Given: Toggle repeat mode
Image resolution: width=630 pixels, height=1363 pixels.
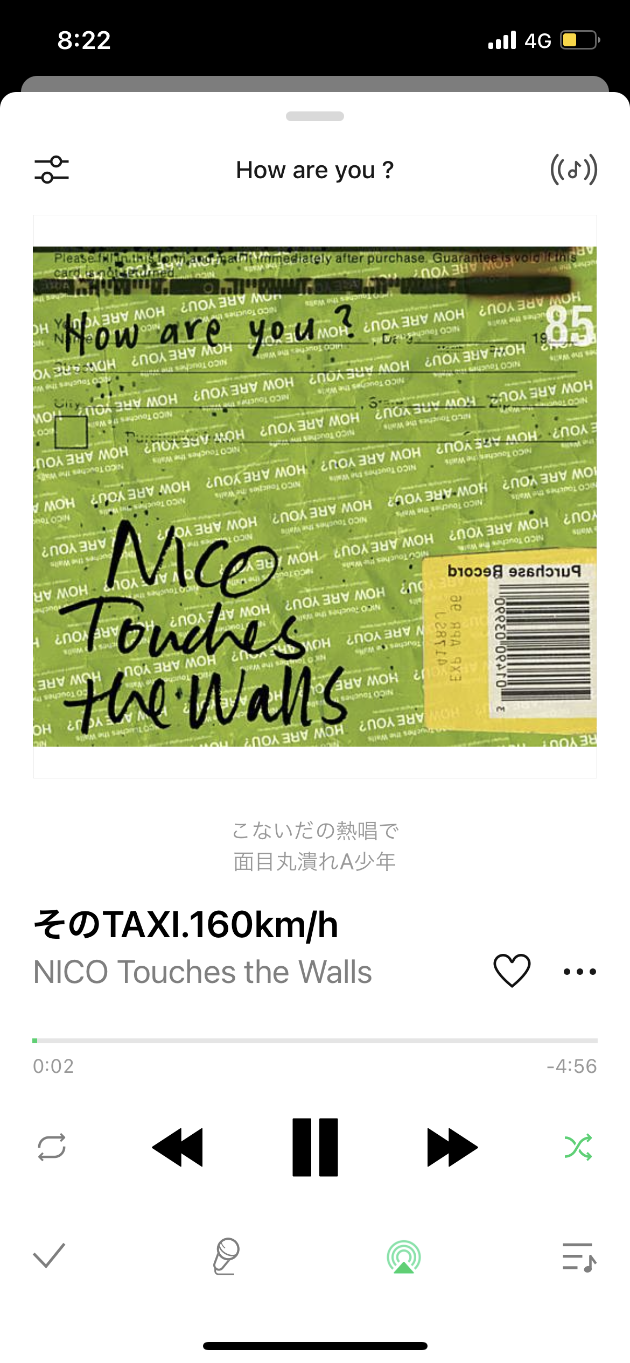Looking at the screenshot, I should pos(51,1146).
